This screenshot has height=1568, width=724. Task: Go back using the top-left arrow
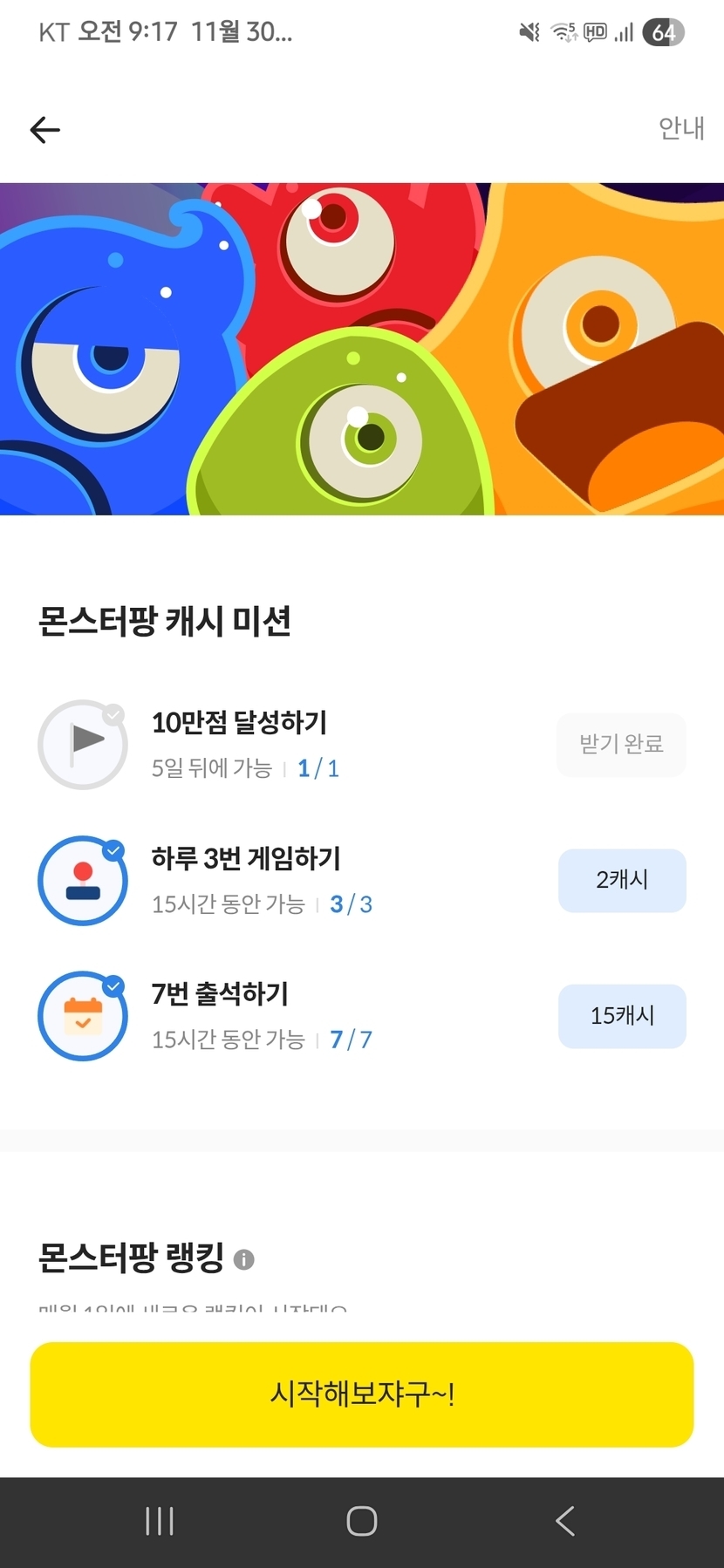[45, 130]
